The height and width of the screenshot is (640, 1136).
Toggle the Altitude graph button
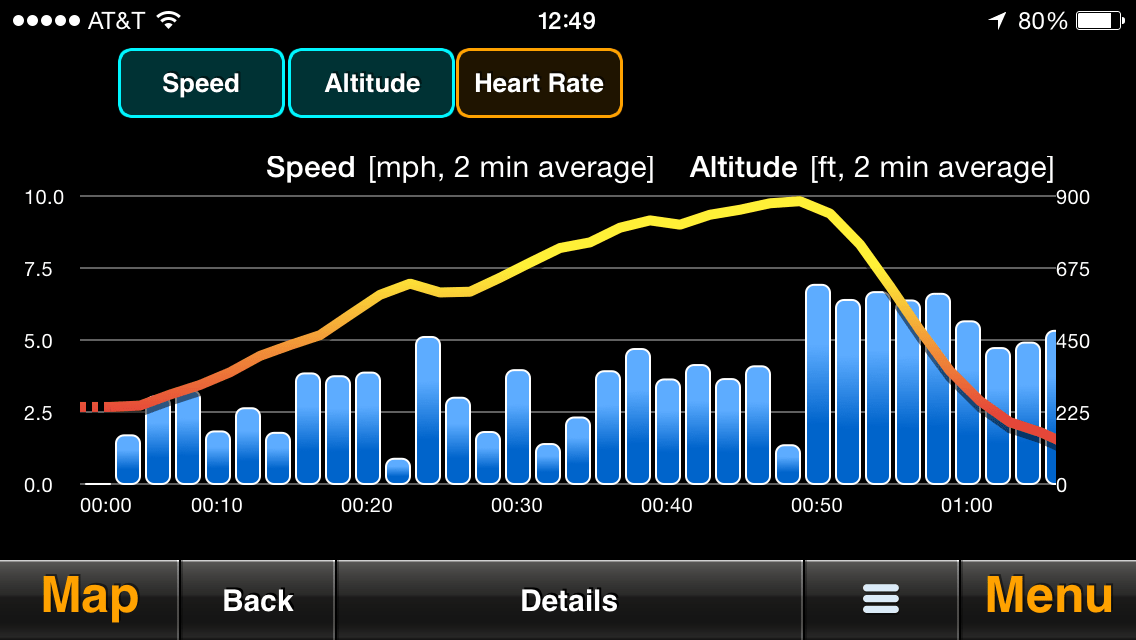click(372, 83)
